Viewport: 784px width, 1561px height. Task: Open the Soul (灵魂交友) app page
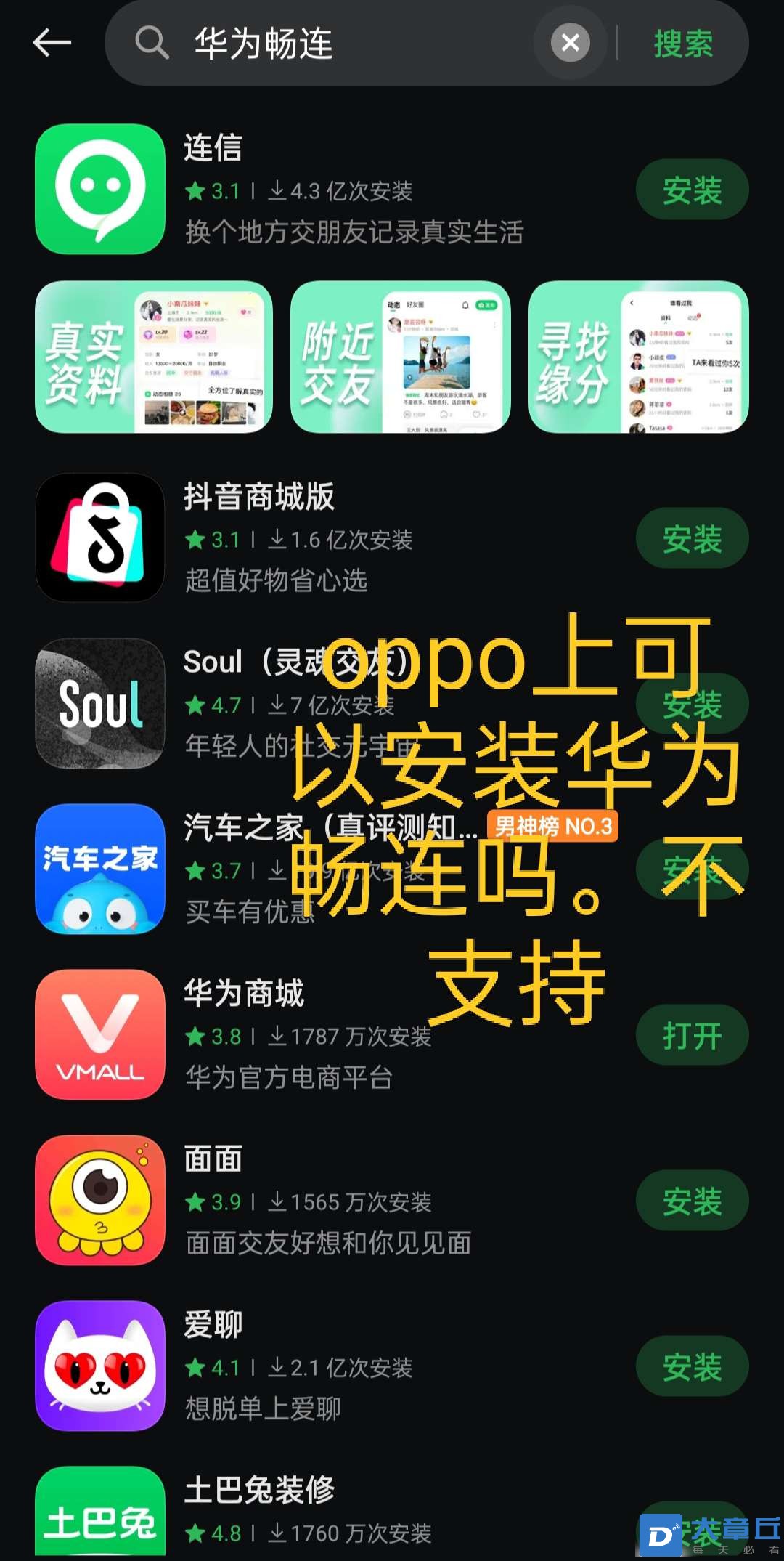(x=100, y=703)
